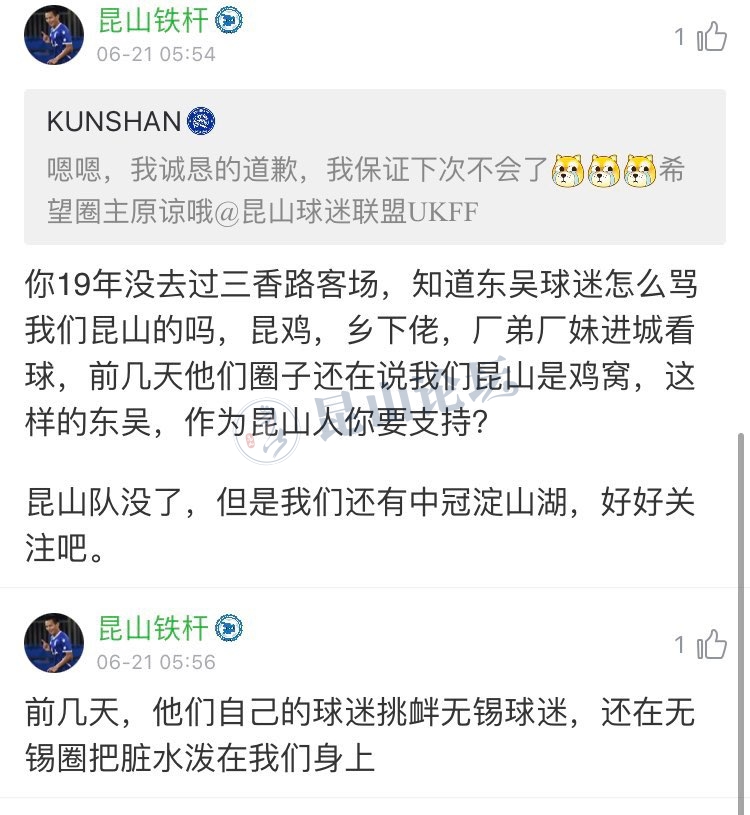
Task: Open 昆山铁杆's avatar on the 05:54 comment
Action: pyautogui.click(x=54, y=35)
